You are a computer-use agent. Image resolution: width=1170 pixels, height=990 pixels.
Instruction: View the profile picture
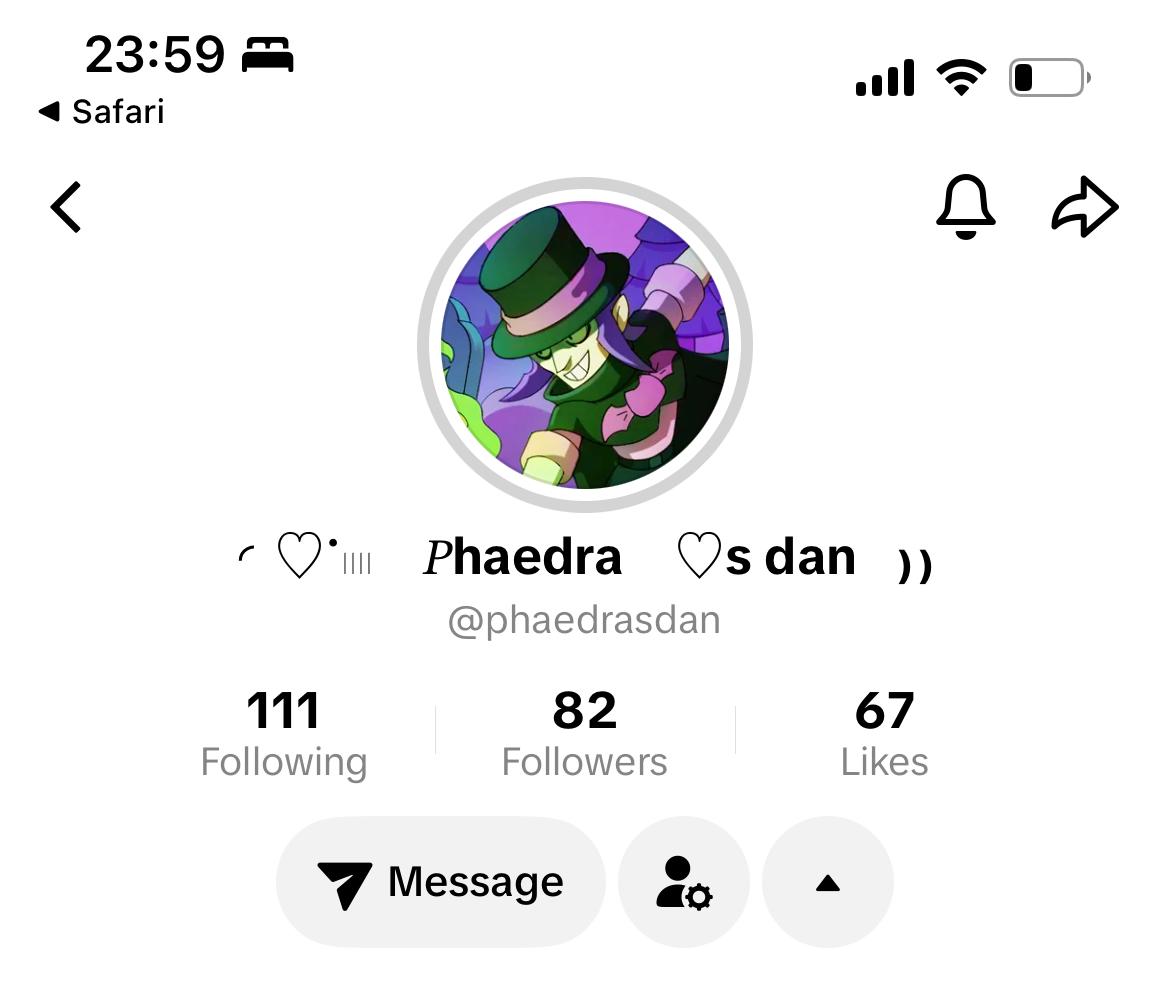click(585, 345)
